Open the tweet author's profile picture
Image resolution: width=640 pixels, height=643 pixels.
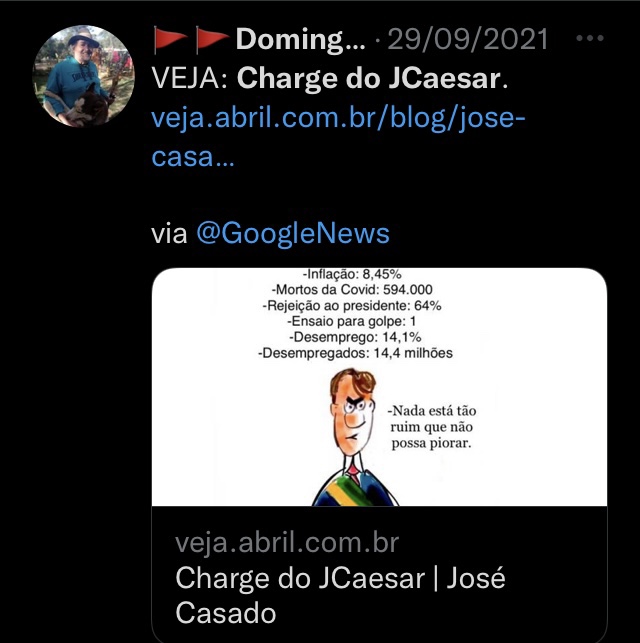tap(83, 77)
